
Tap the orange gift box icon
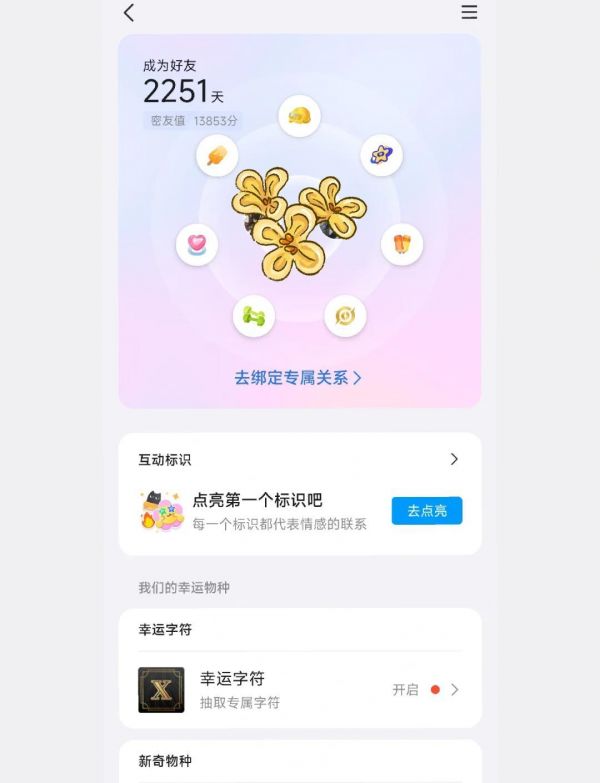[x=402, y=244]
